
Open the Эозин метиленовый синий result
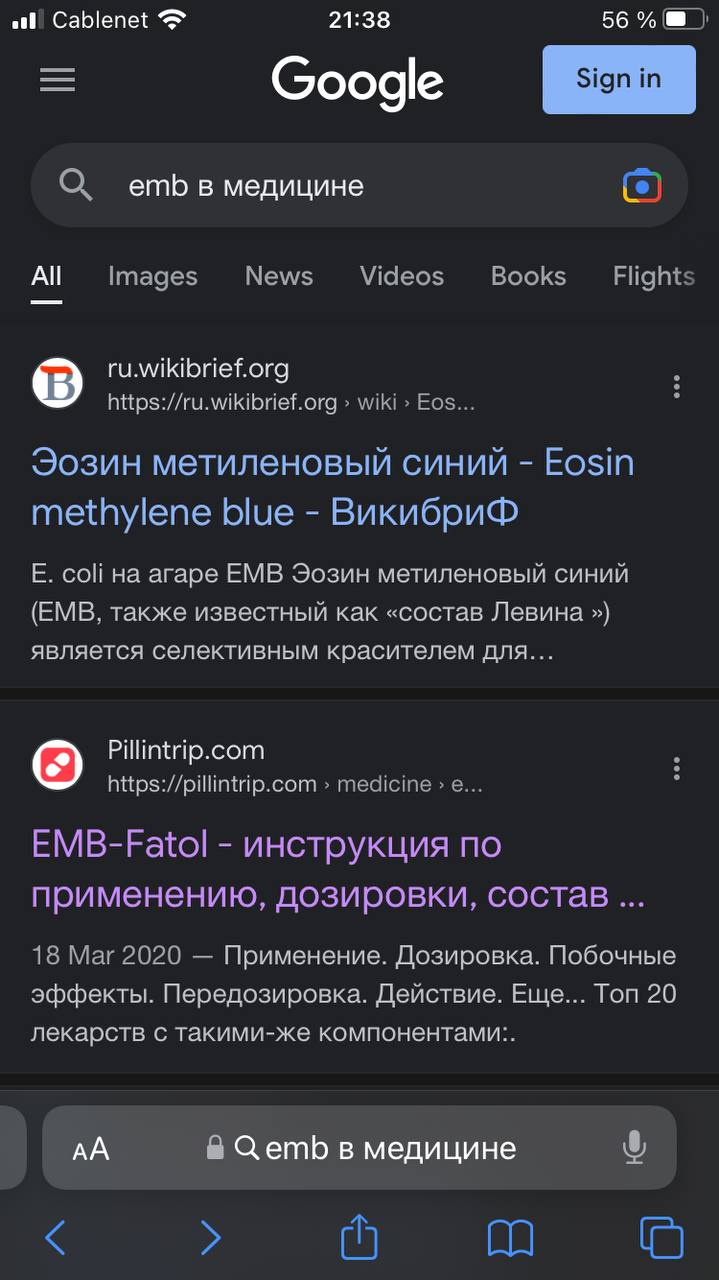click(x=332, y=487)
